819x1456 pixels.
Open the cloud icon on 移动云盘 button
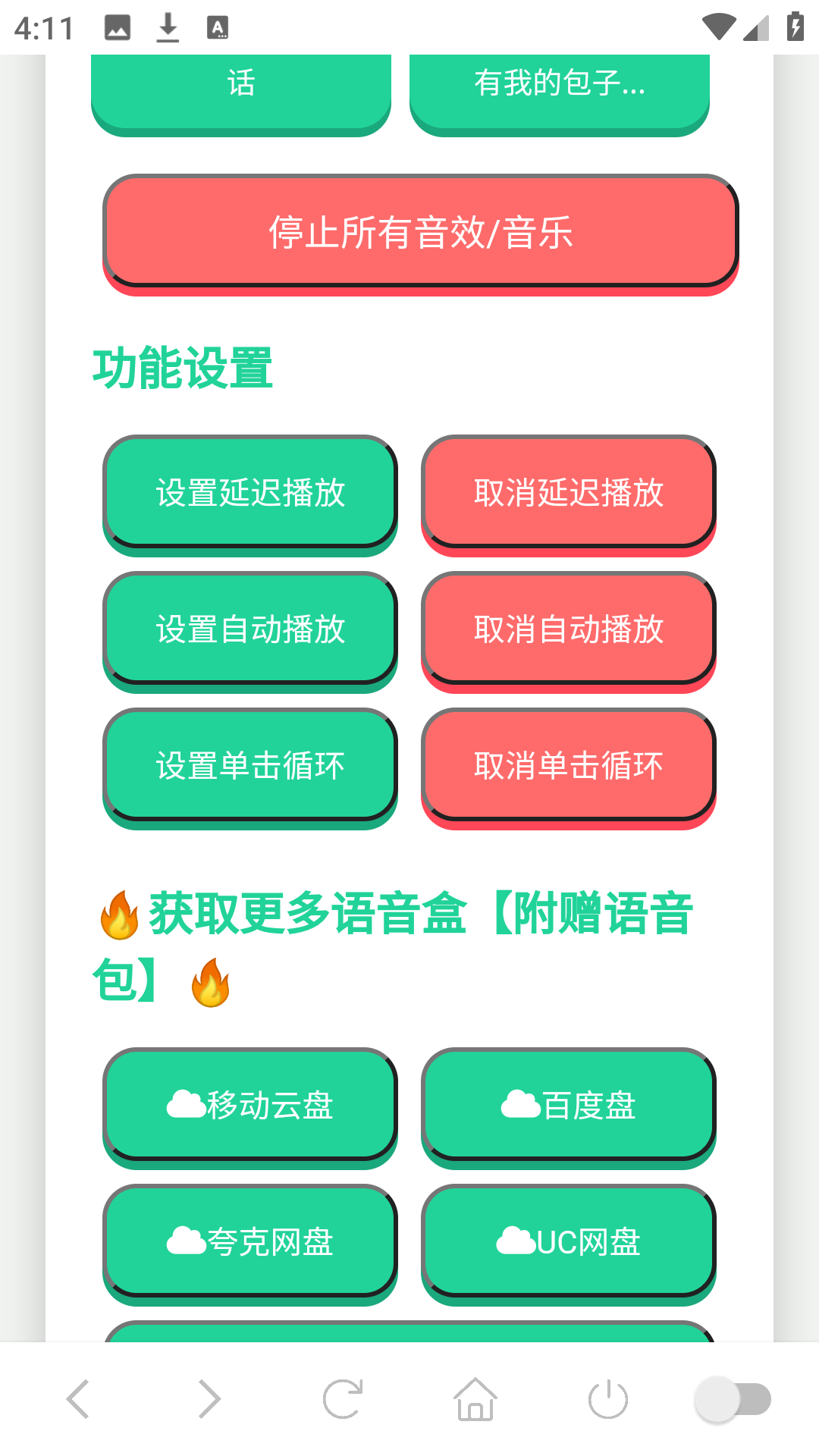pos(184,1103)
